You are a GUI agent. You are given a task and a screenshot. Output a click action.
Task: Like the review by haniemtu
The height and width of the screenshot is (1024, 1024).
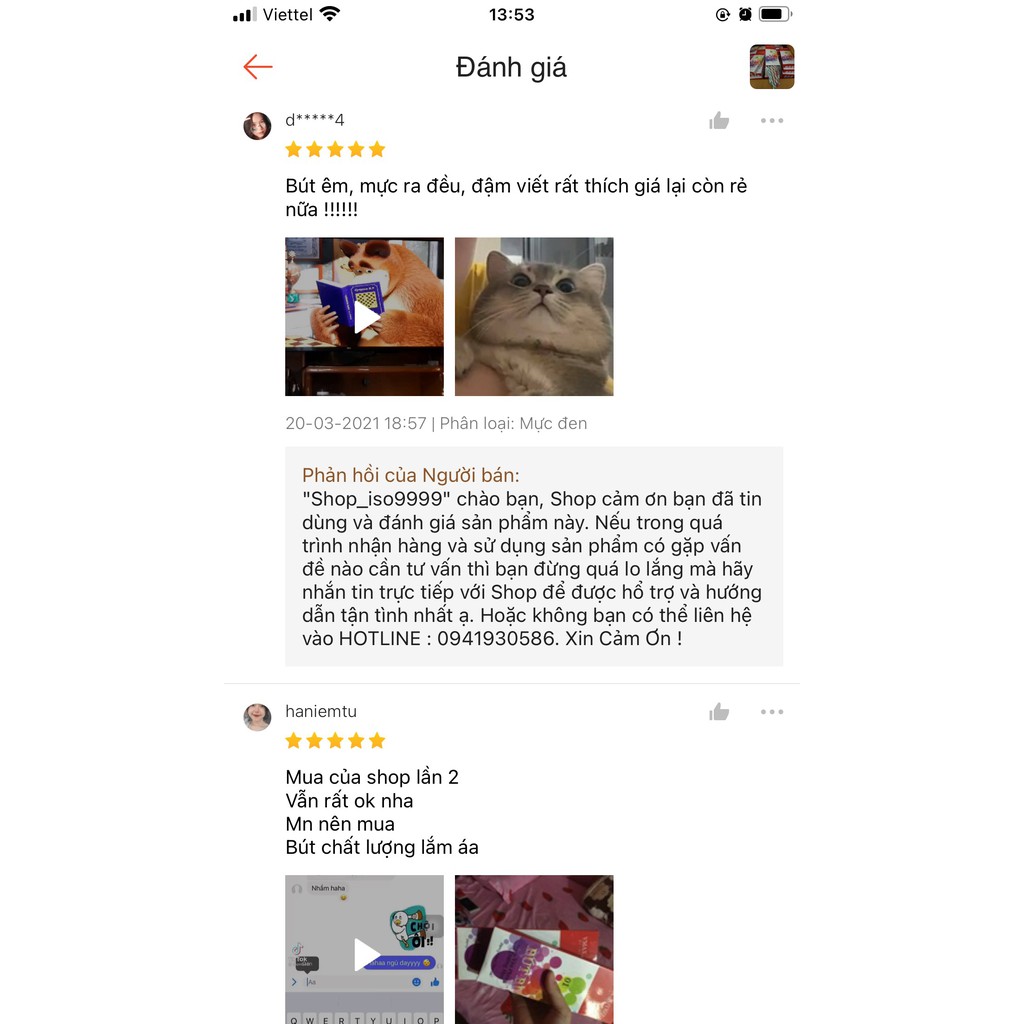tap(719, 712)
